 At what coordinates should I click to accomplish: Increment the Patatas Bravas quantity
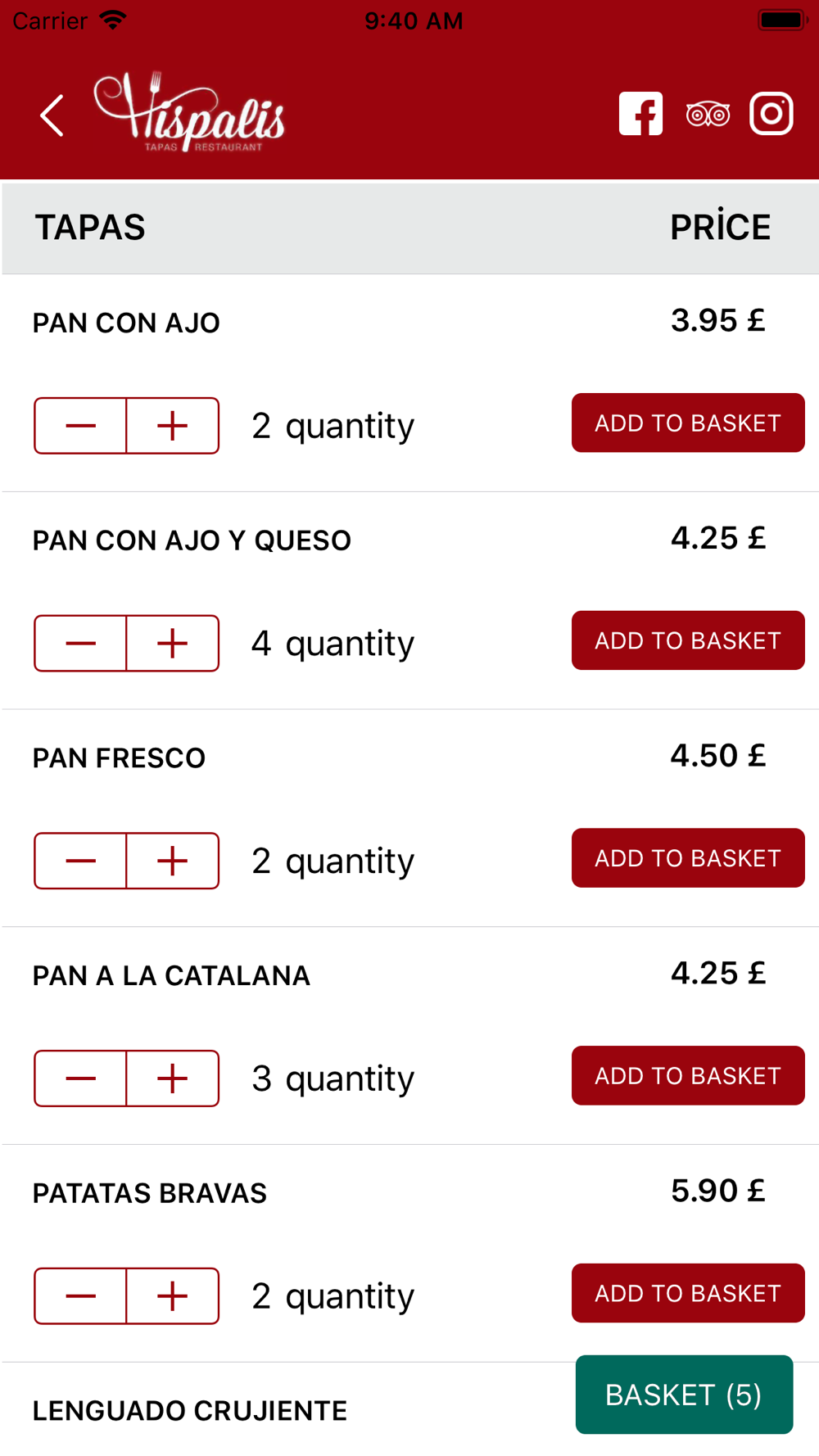[x=173, y=1296]
